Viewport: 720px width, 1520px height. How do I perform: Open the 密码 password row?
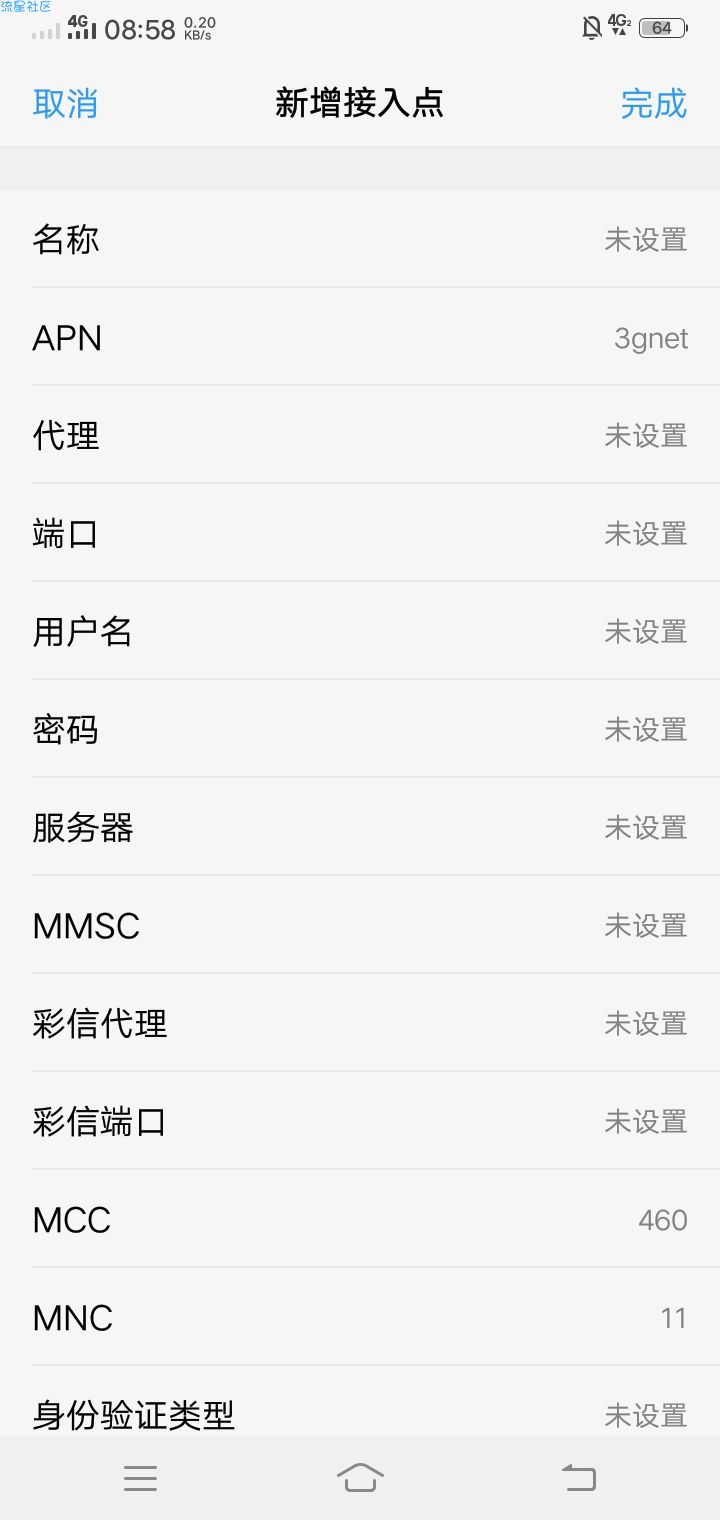(x=360, y=729)
